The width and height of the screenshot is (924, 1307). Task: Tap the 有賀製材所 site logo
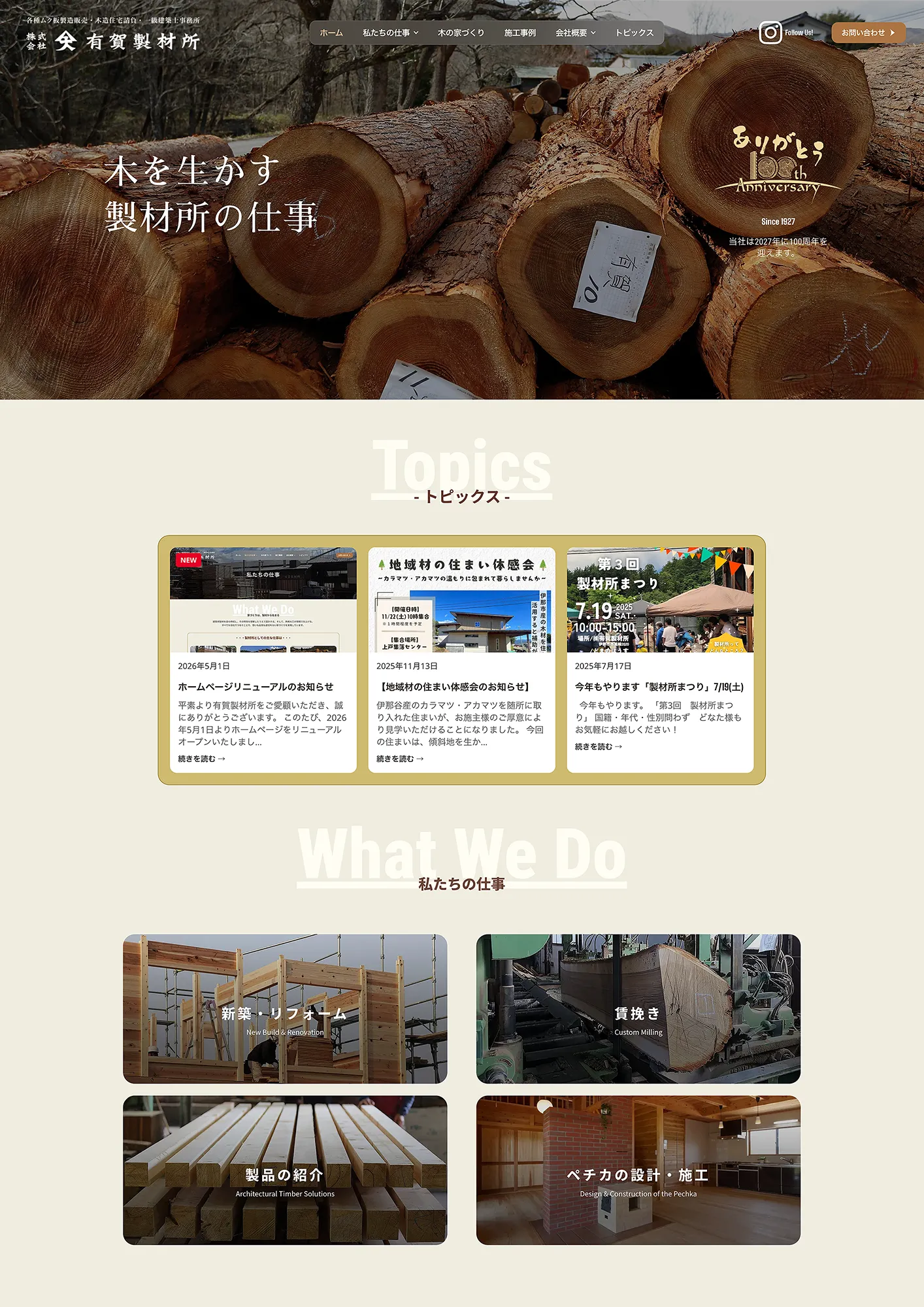[x=112, y=35]
